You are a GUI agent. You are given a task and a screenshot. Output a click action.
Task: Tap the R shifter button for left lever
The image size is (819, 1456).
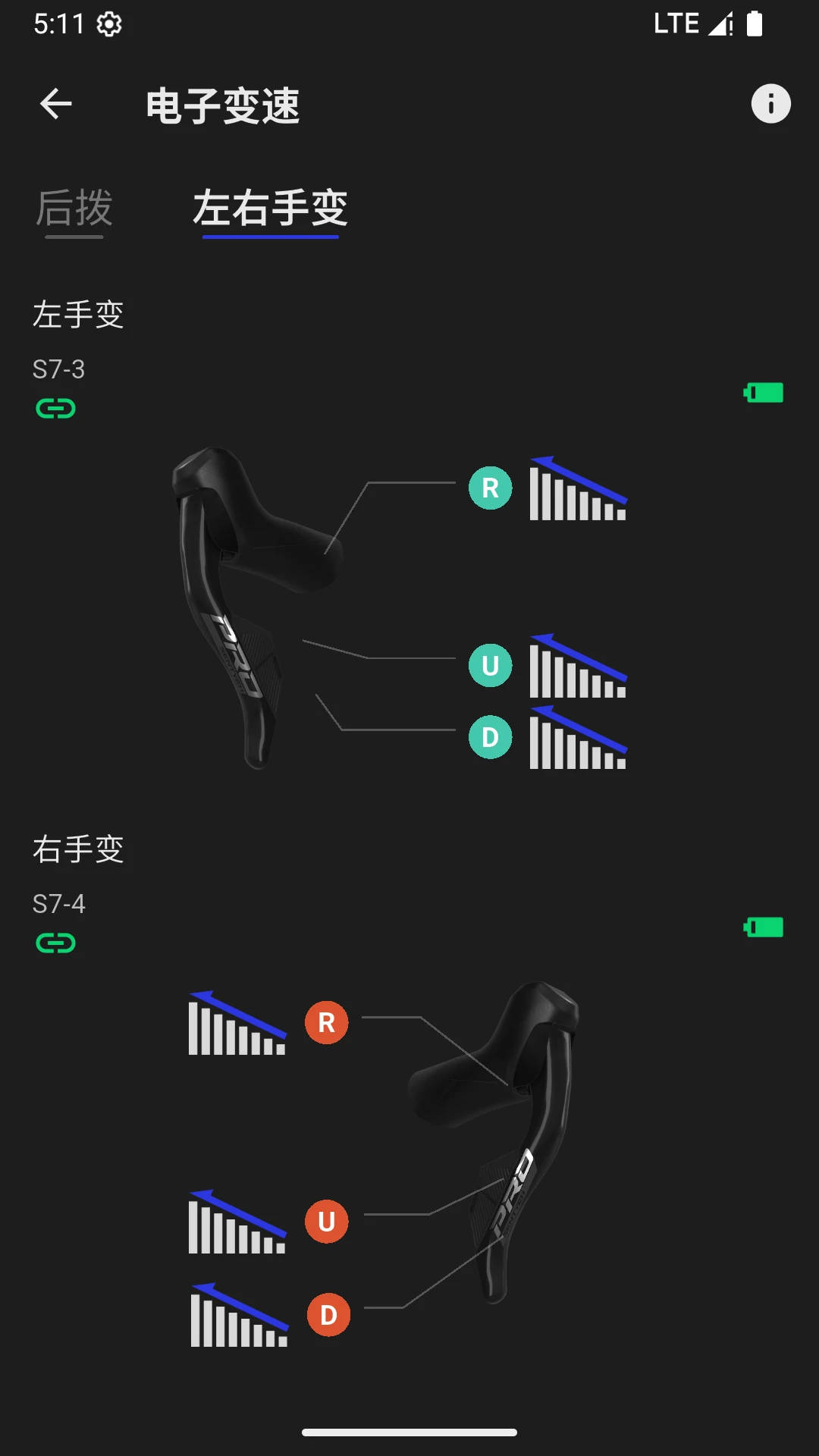tap(489, 489)
